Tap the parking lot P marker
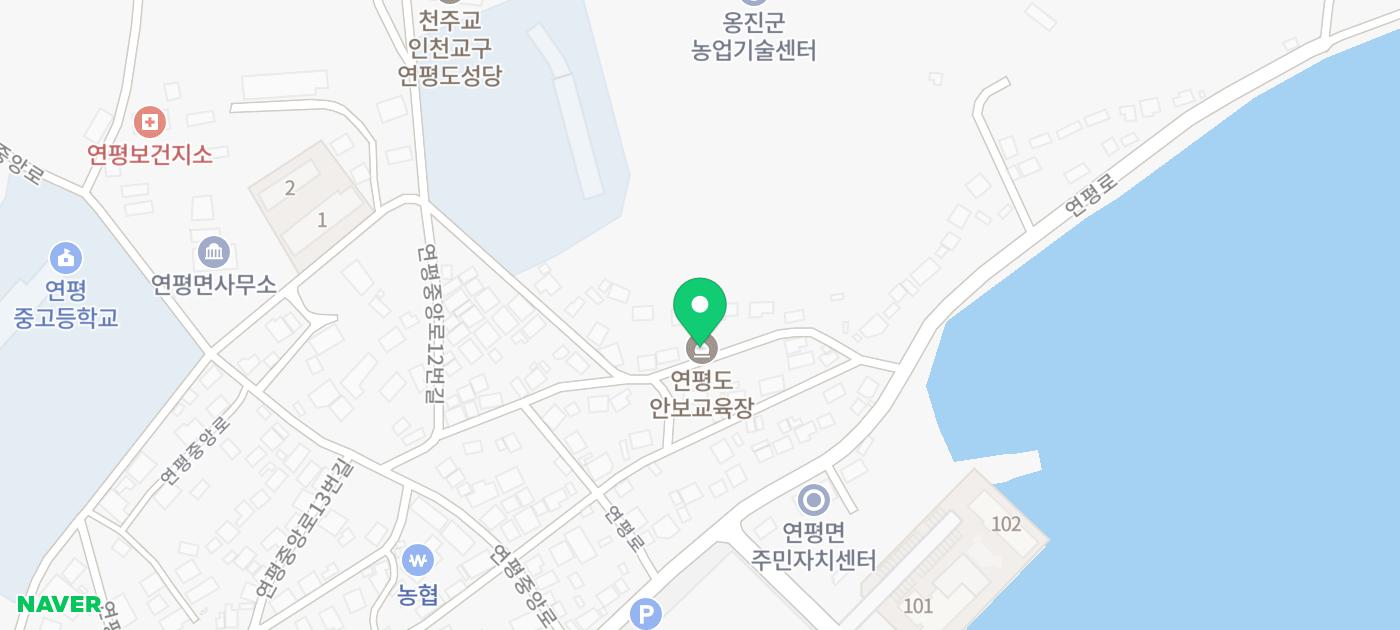 tap(647, 614)
